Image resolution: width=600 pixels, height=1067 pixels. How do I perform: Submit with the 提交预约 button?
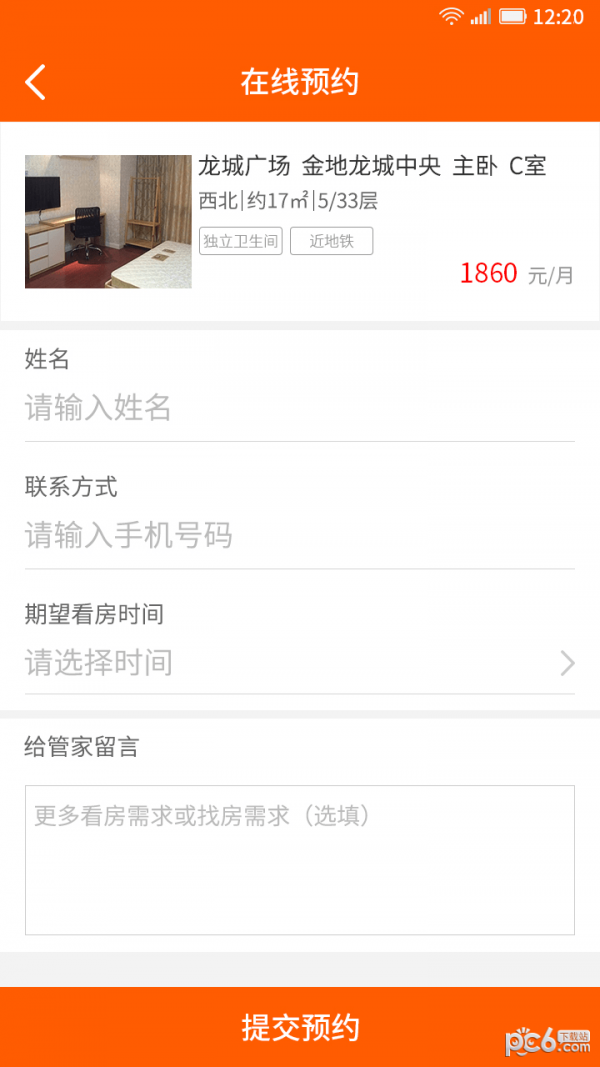click(x=300, y=1027)
